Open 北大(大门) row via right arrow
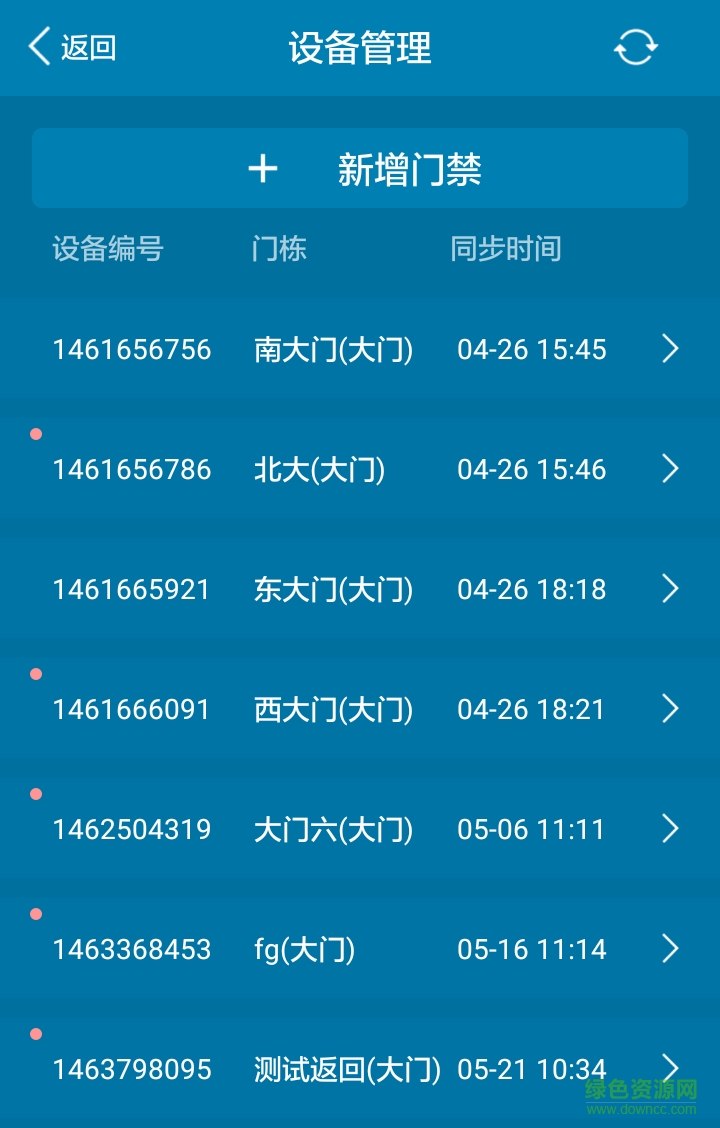 (x=671, y=469)
